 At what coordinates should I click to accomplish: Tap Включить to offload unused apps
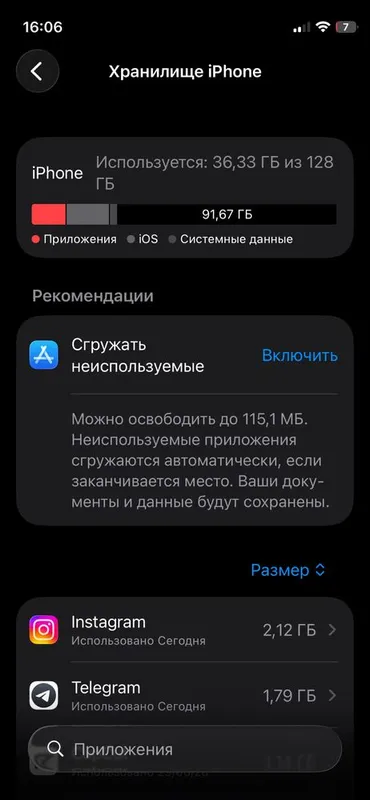(x=300, y=355)
